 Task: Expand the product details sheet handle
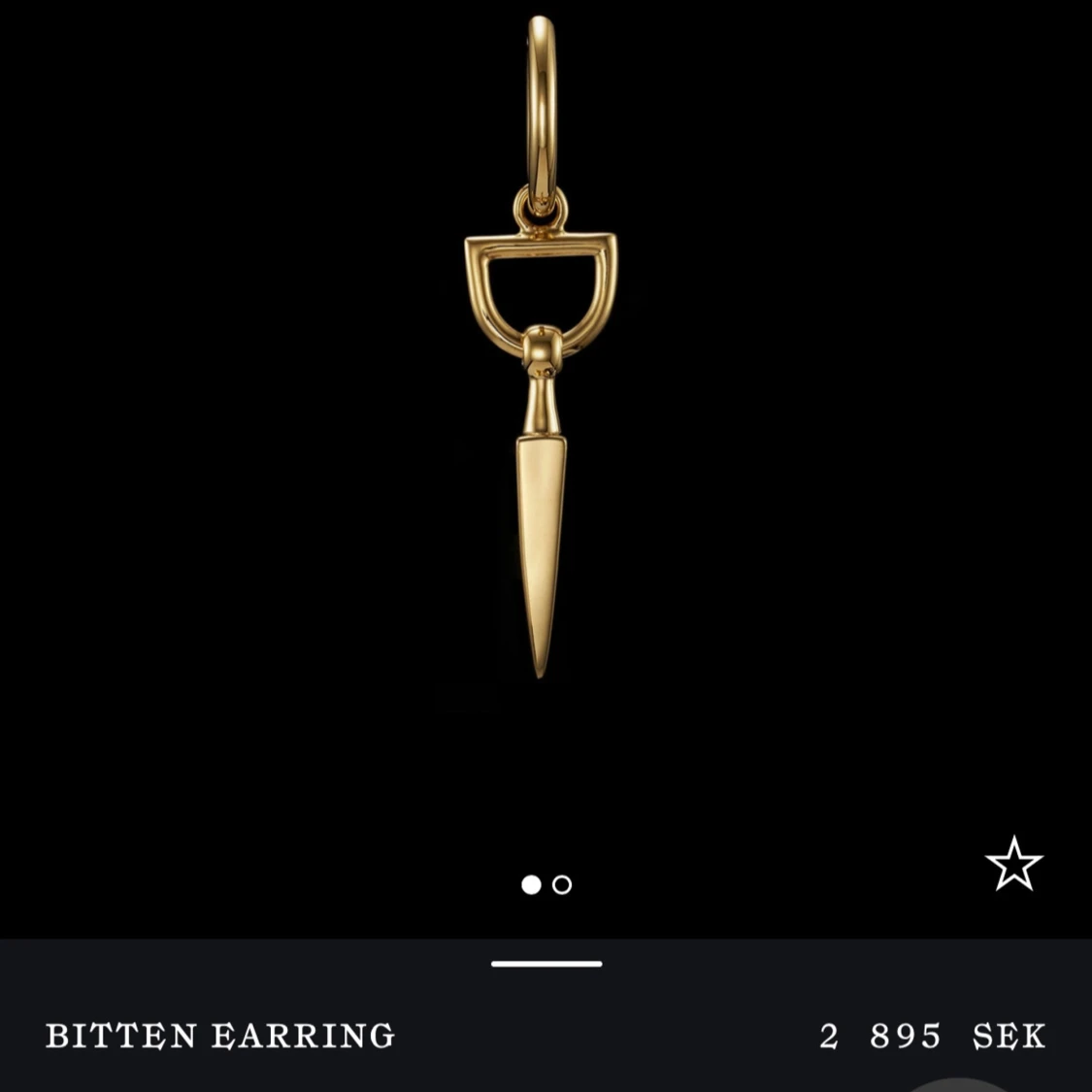546,964
